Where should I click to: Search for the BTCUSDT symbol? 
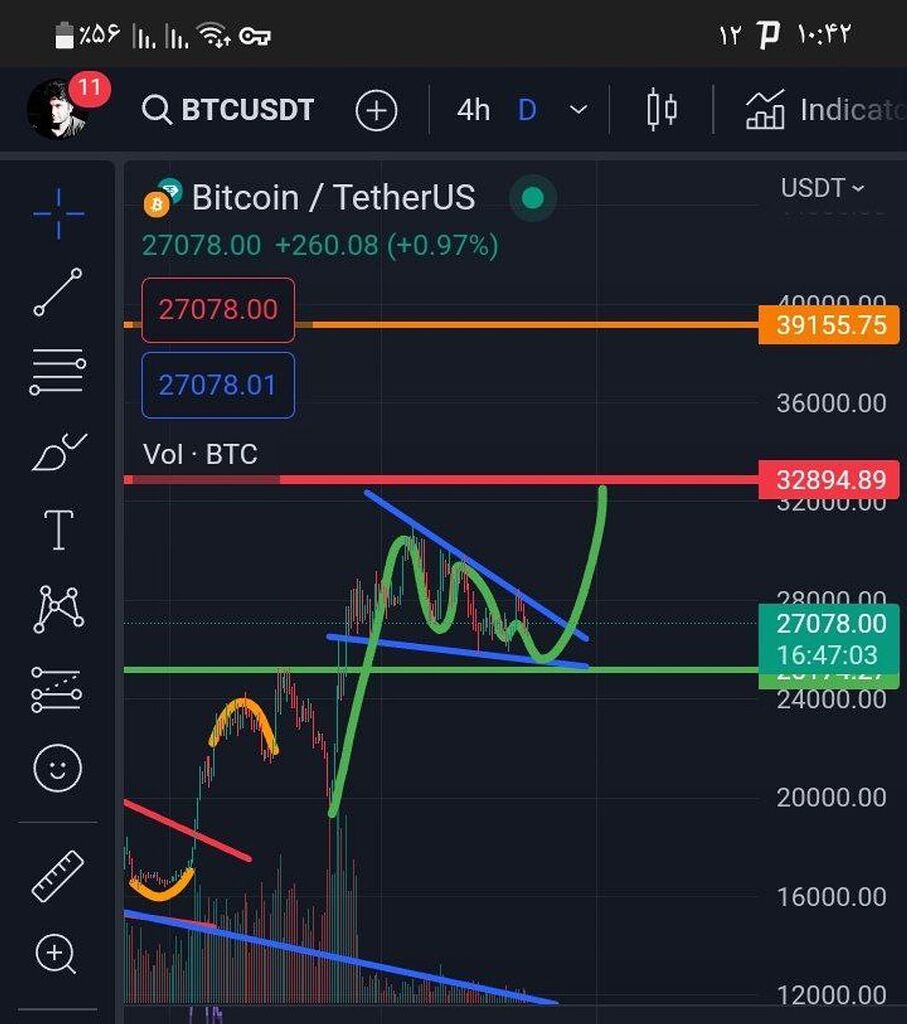coord(229,109)
